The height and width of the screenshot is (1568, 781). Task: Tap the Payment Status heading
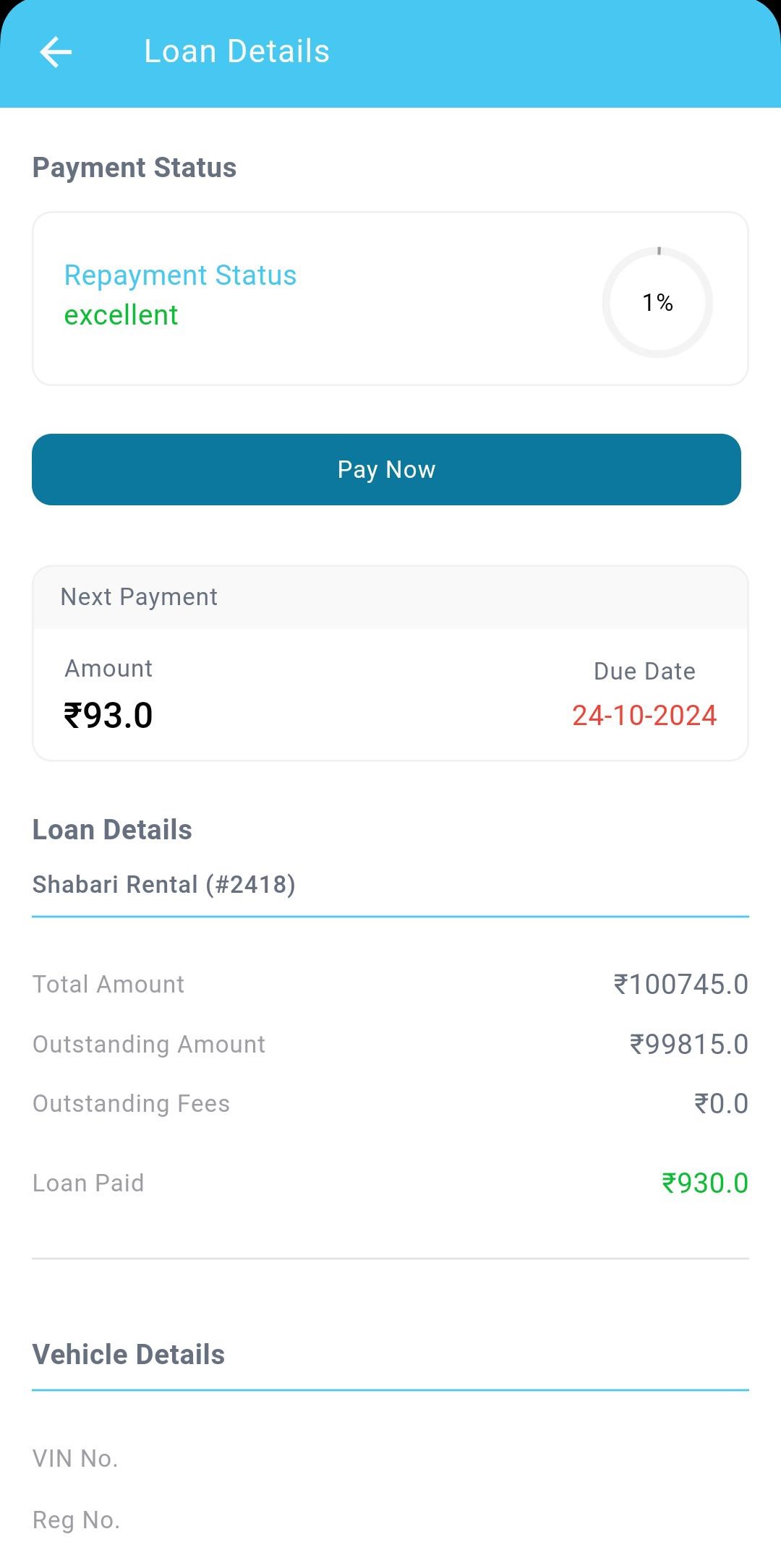click(x=134, y=167)
